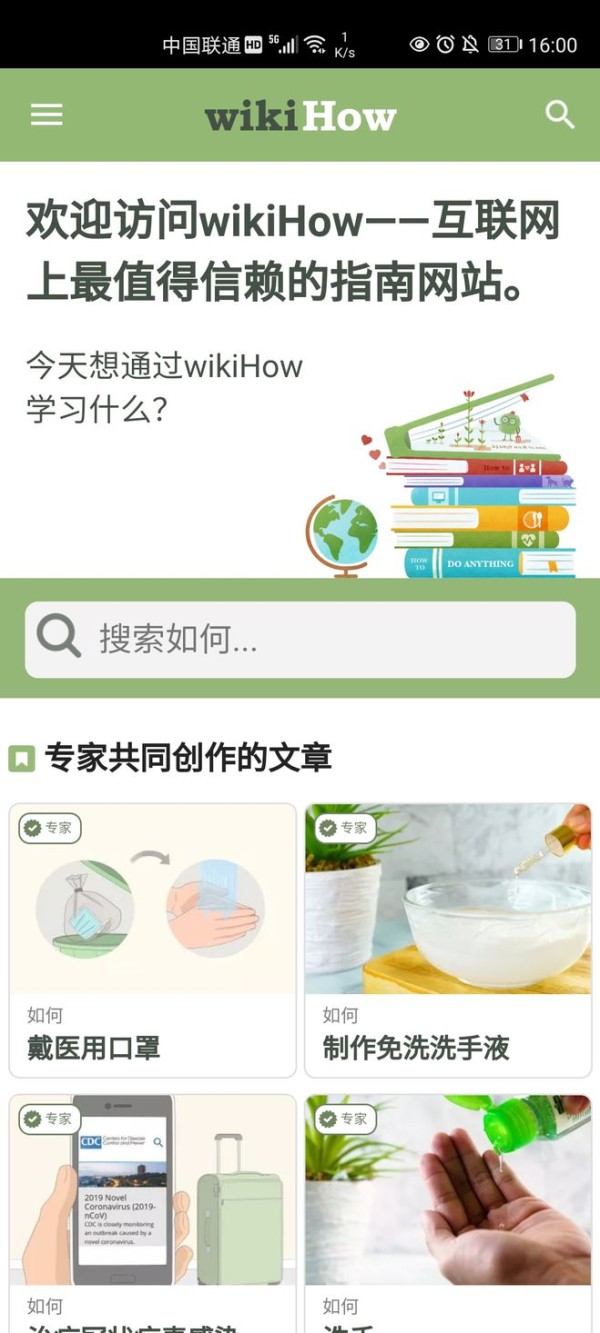Open the coronavirus article with suitcase image
600x1333 pixels.
tap(153, 1200)
